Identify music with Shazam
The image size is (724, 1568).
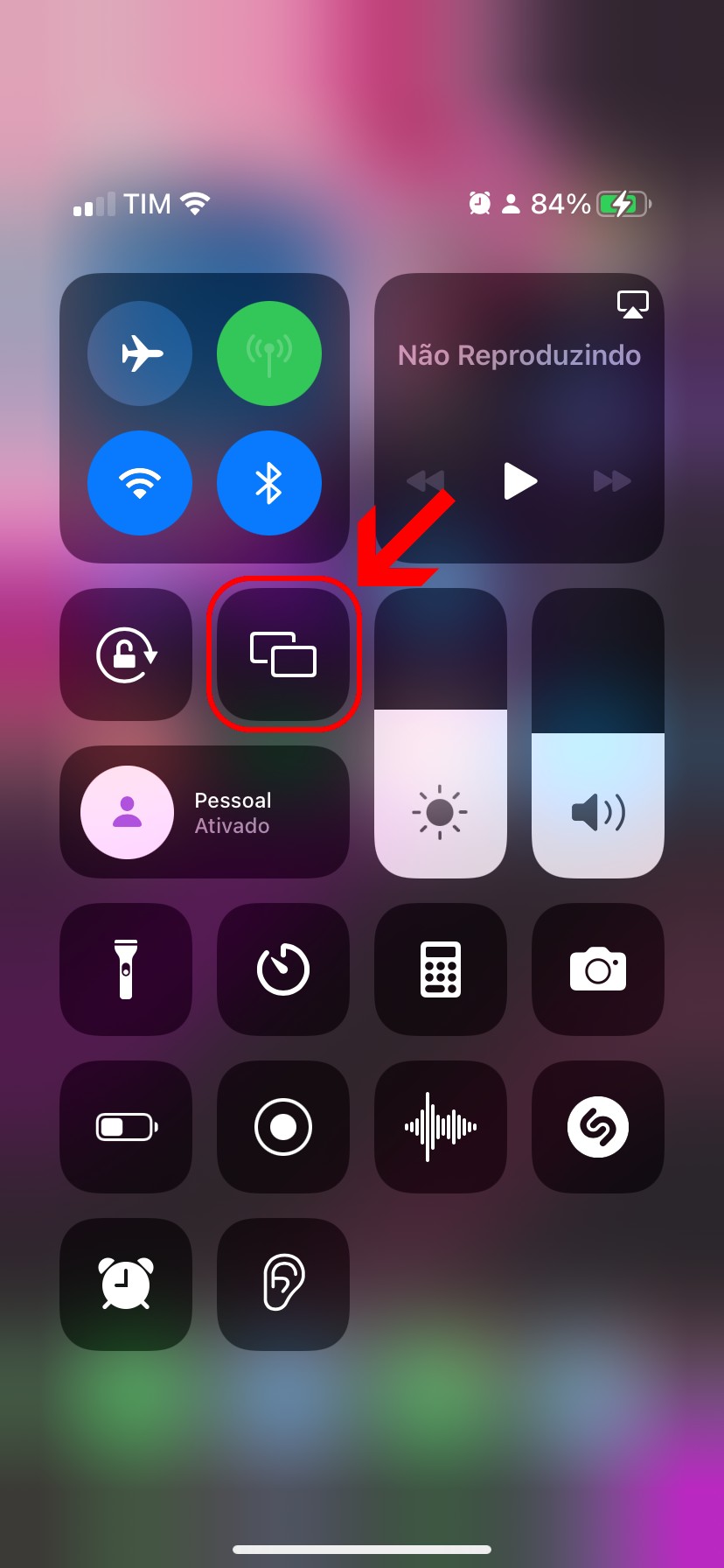pyautogui.click(x=598, y=1127)
